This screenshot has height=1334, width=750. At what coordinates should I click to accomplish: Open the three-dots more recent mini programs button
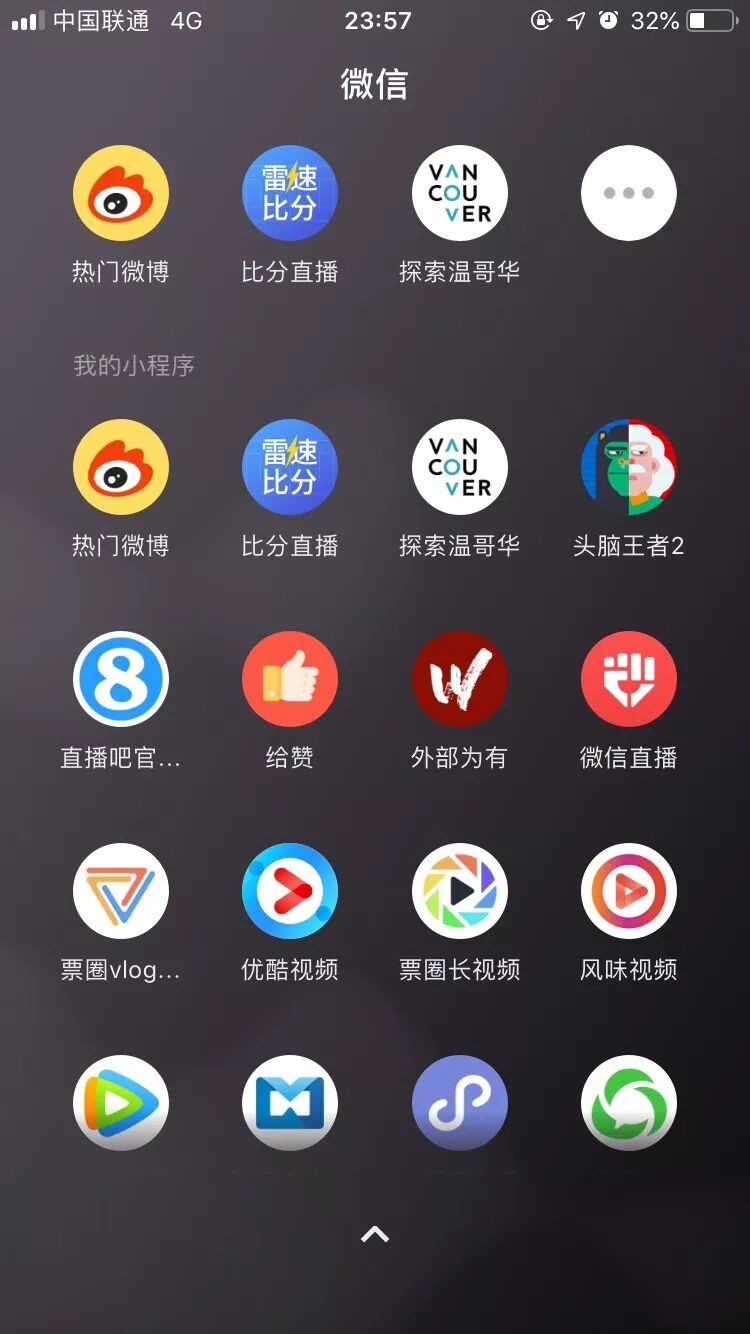(x=628, y=193)
